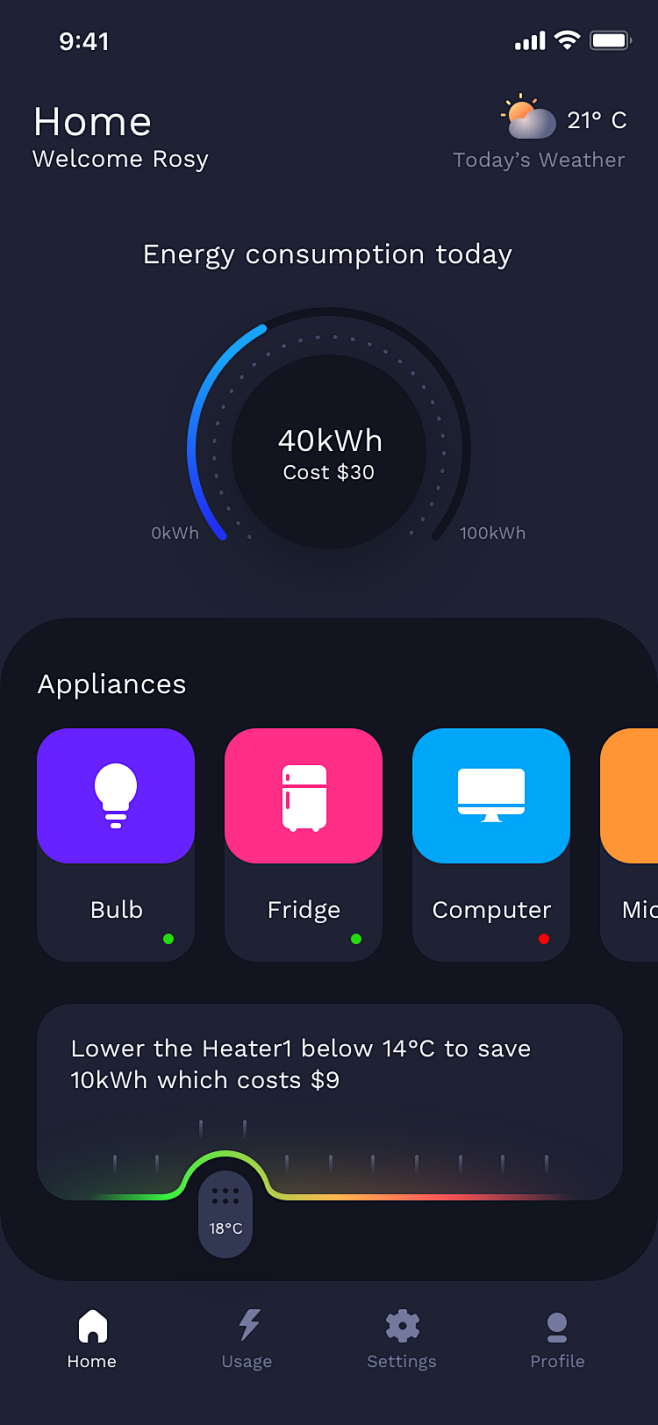Open the Fridge appliance card
Viewport: 658px width, 1425px height.
[x=303, y=843]
